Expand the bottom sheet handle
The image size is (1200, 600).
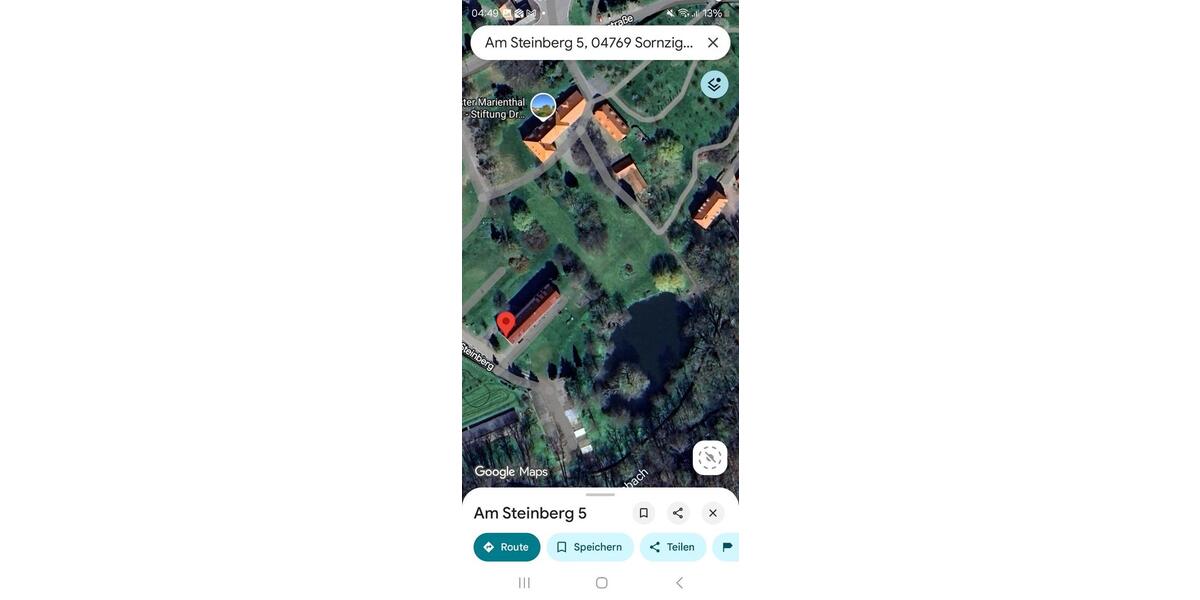[600, 494]
